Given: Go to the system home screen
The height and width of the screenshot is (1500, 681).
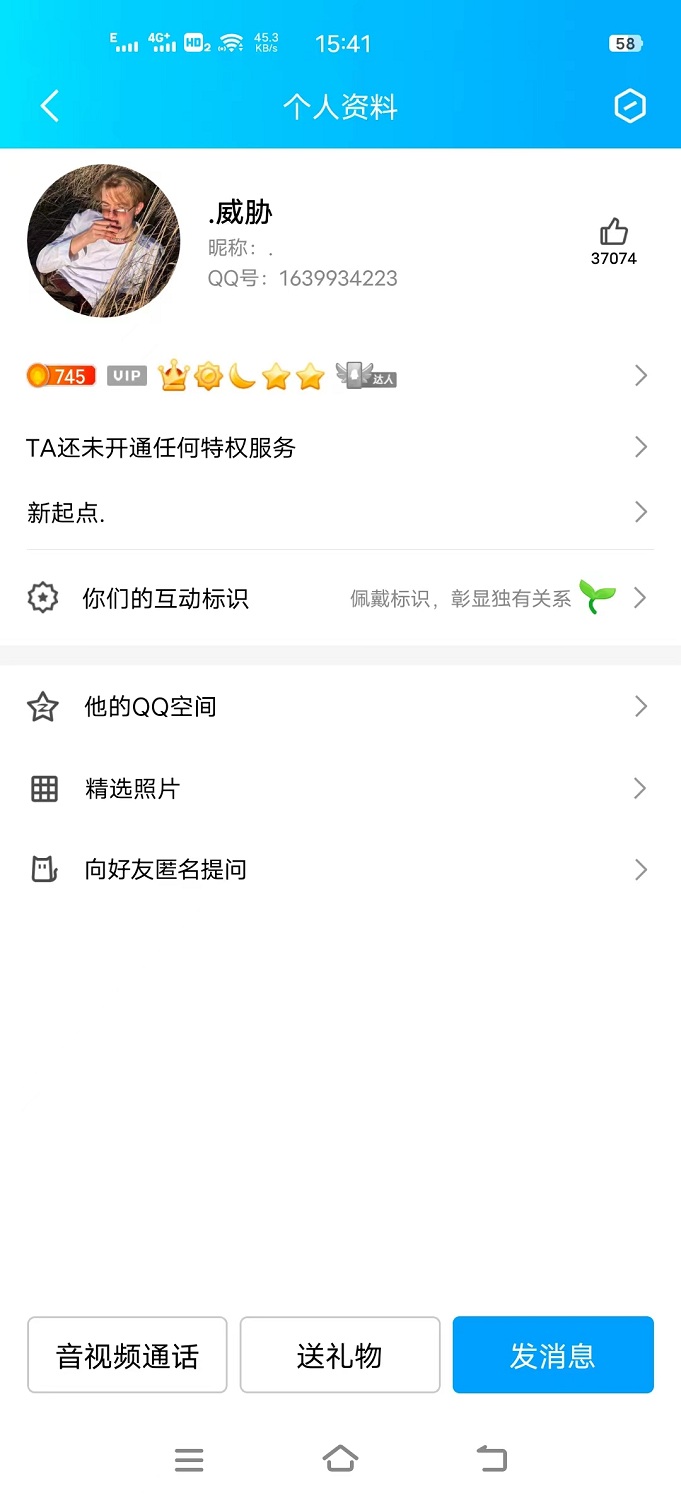Looking at the screenshot, I should (x=340, y=1459).
